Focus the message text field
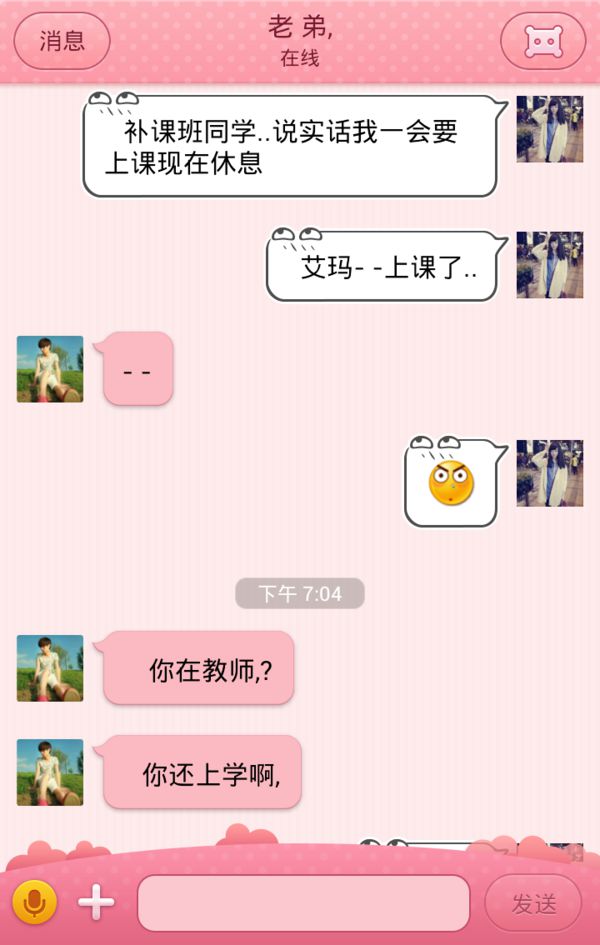This screenshot has width=600, height=945. (303, 903)
